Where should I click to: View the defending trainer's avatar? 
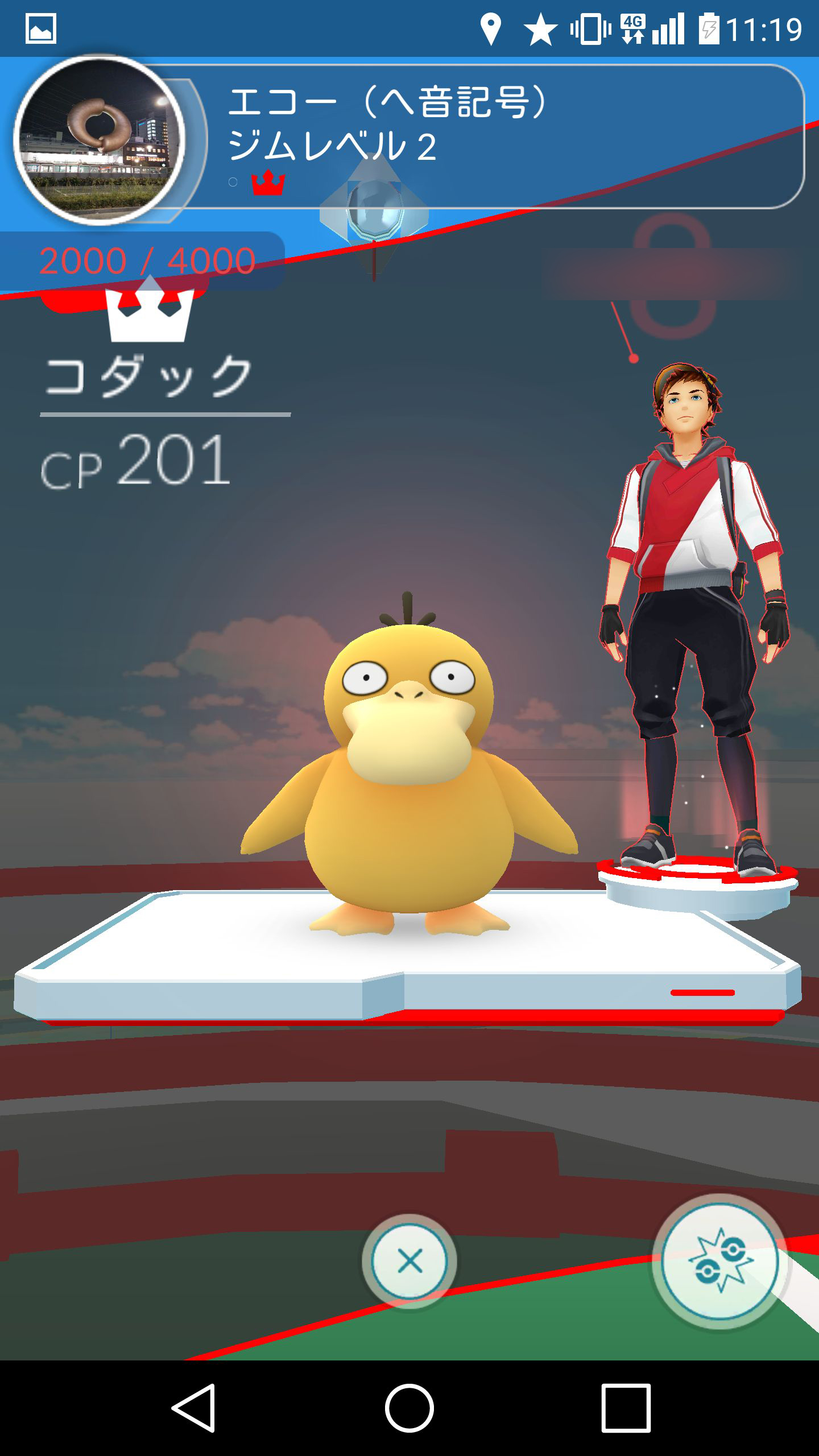pos(695,620)
